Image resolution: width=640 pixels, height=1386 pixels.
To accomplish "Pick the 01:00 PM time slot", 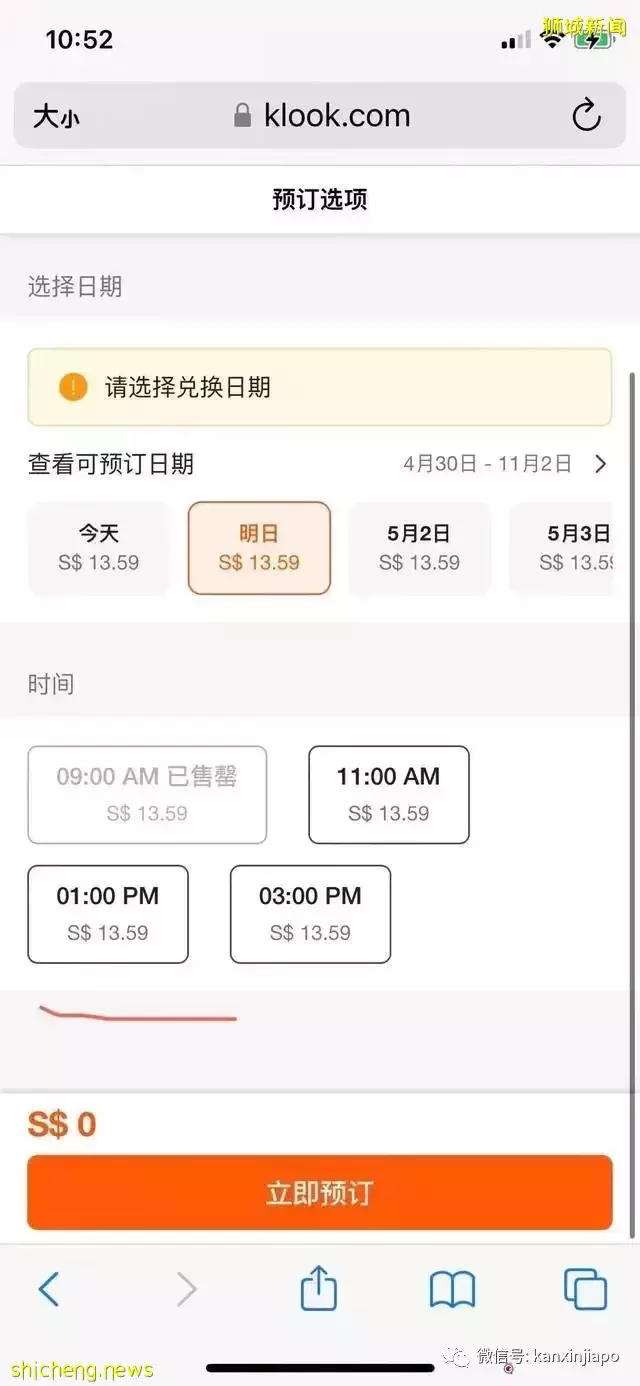I will click(x=108, y=914).
